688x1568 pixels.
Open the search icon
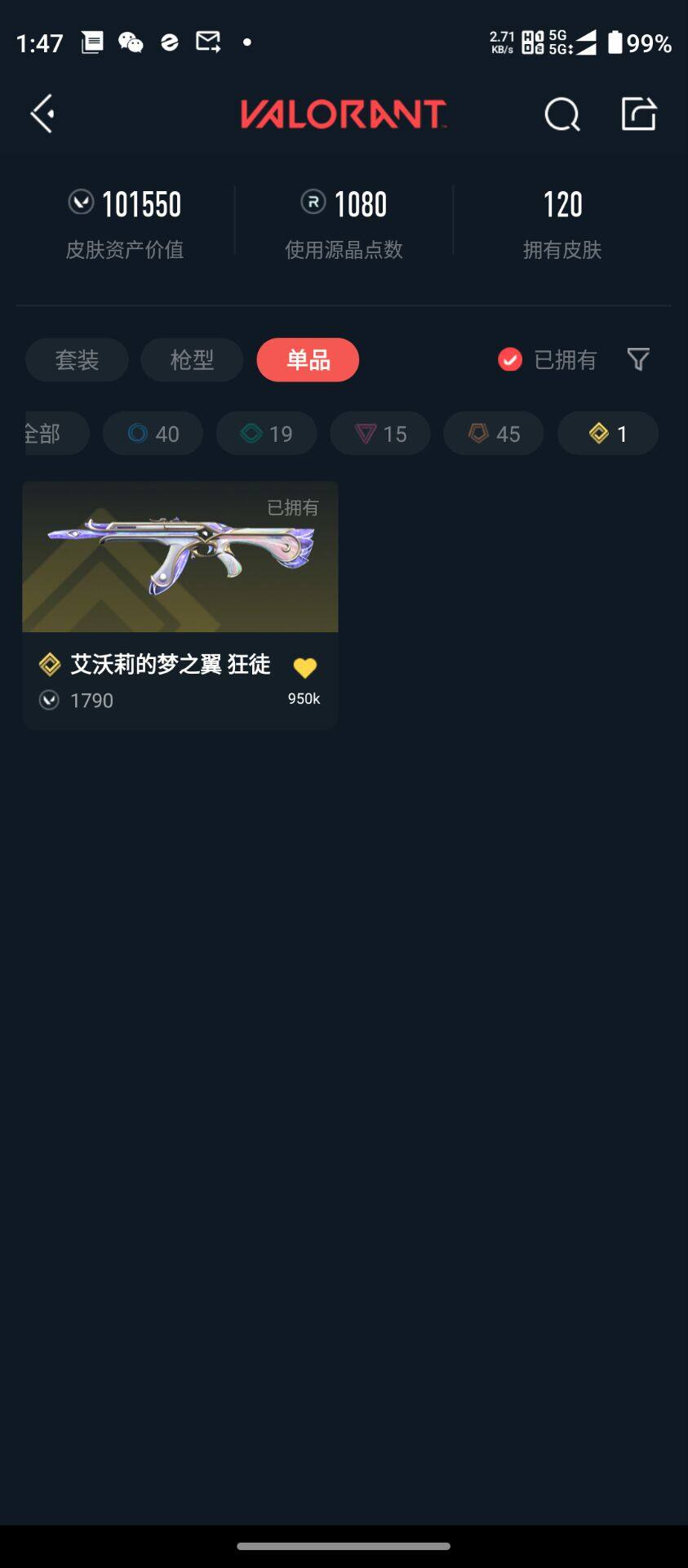coord(561,114)
